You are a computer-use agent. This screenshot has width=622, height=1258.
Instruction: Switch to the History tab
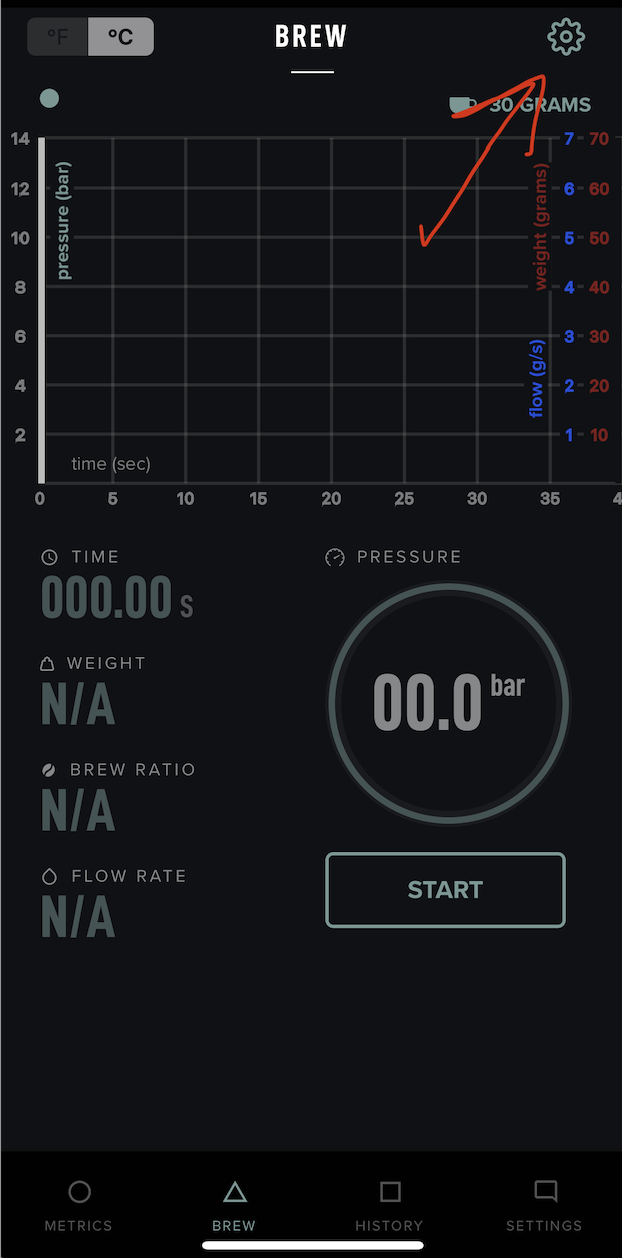click(x=390, y=1205)
